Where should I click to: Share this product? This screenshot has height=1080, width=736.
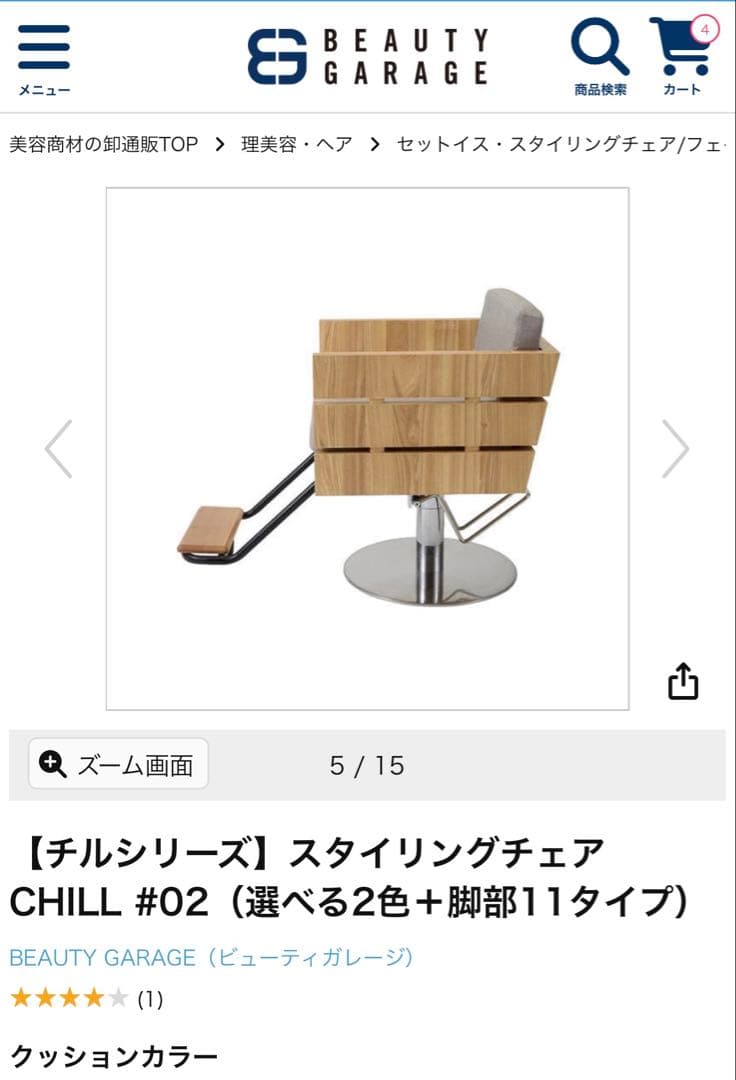coord(683,681)
